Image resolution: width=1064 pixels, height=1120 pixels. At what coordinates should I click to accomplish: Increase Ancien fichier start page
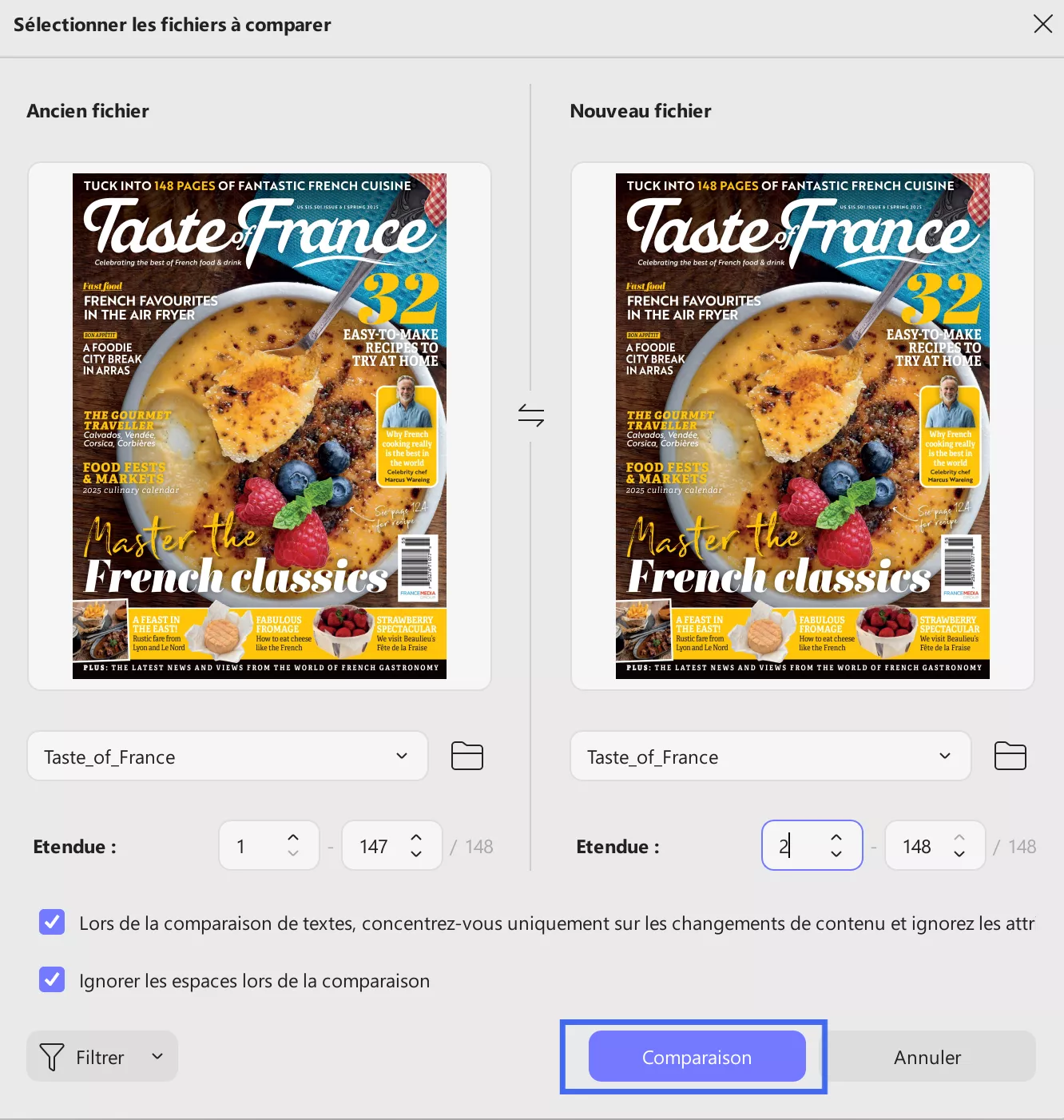coord(293,837)
